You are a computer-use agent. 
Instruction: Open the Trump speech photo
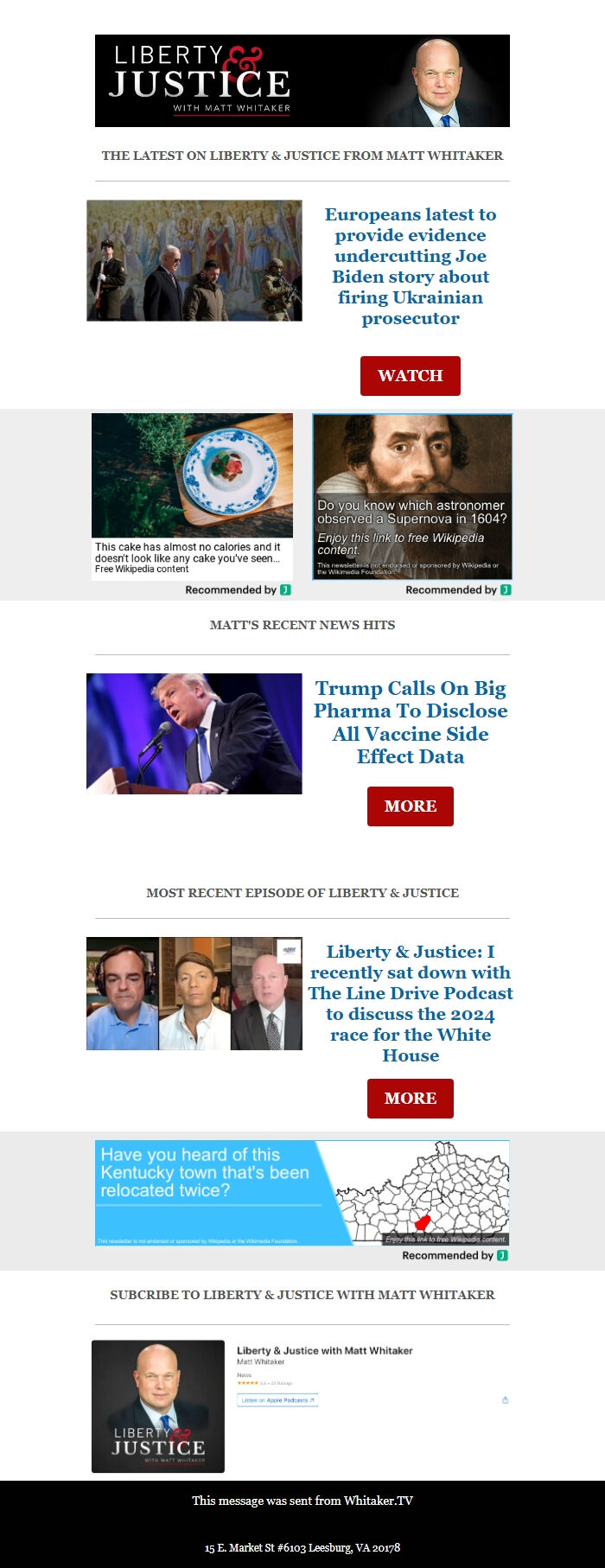click(x=194, y=733)
